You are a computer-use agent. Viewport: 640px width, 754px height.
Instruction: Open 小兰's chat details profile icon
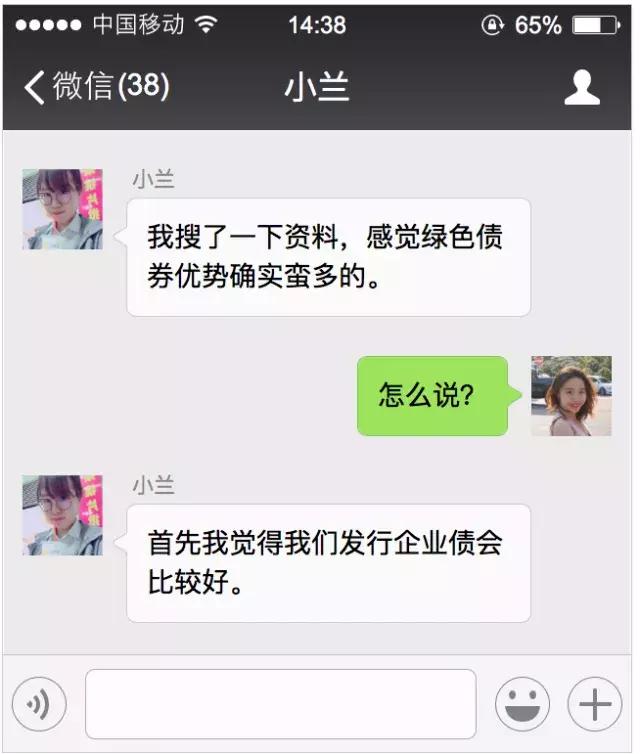click(582, 87)
